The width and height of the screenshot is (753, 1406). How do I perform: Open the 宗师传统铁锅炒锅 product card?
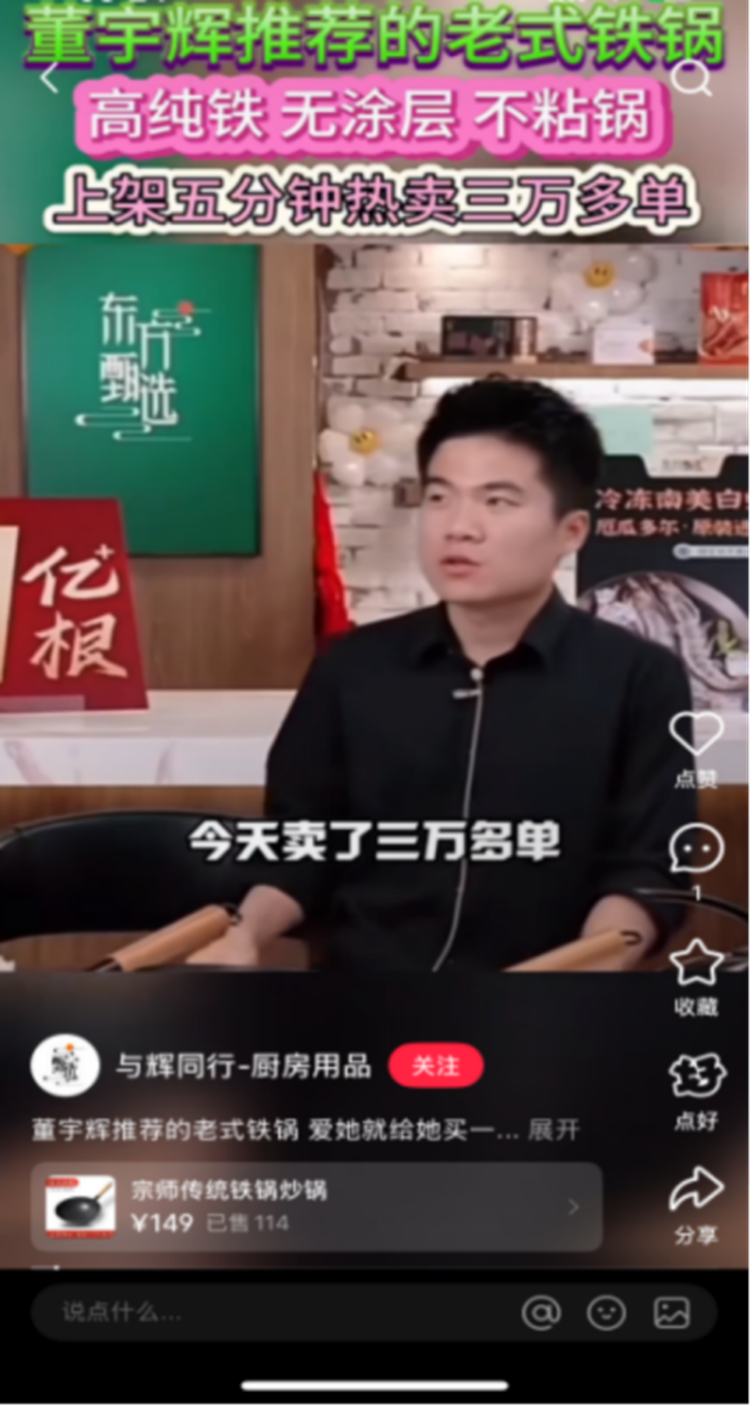click(316, 1206)
